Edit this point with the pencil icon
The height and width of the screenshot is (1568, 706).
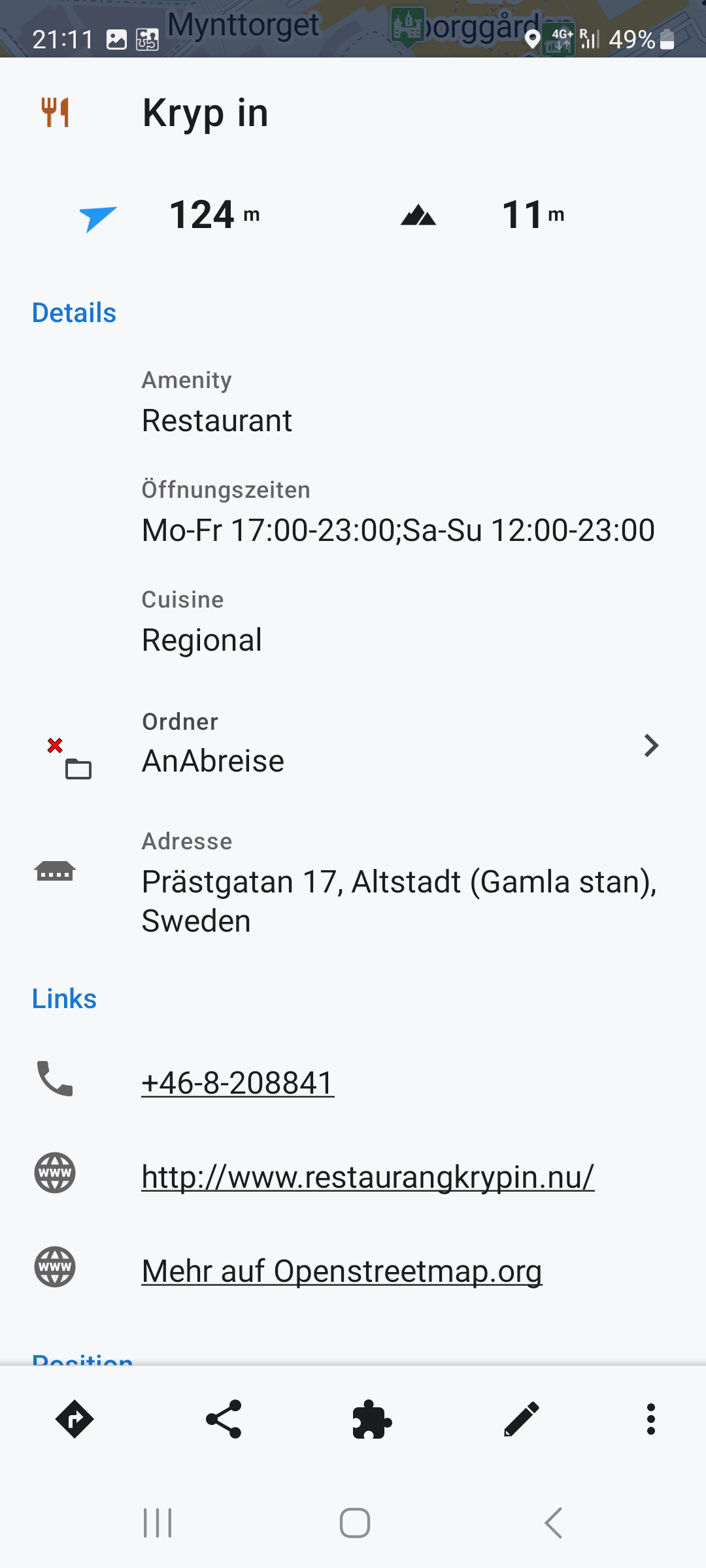click(x=521, y=1419)
